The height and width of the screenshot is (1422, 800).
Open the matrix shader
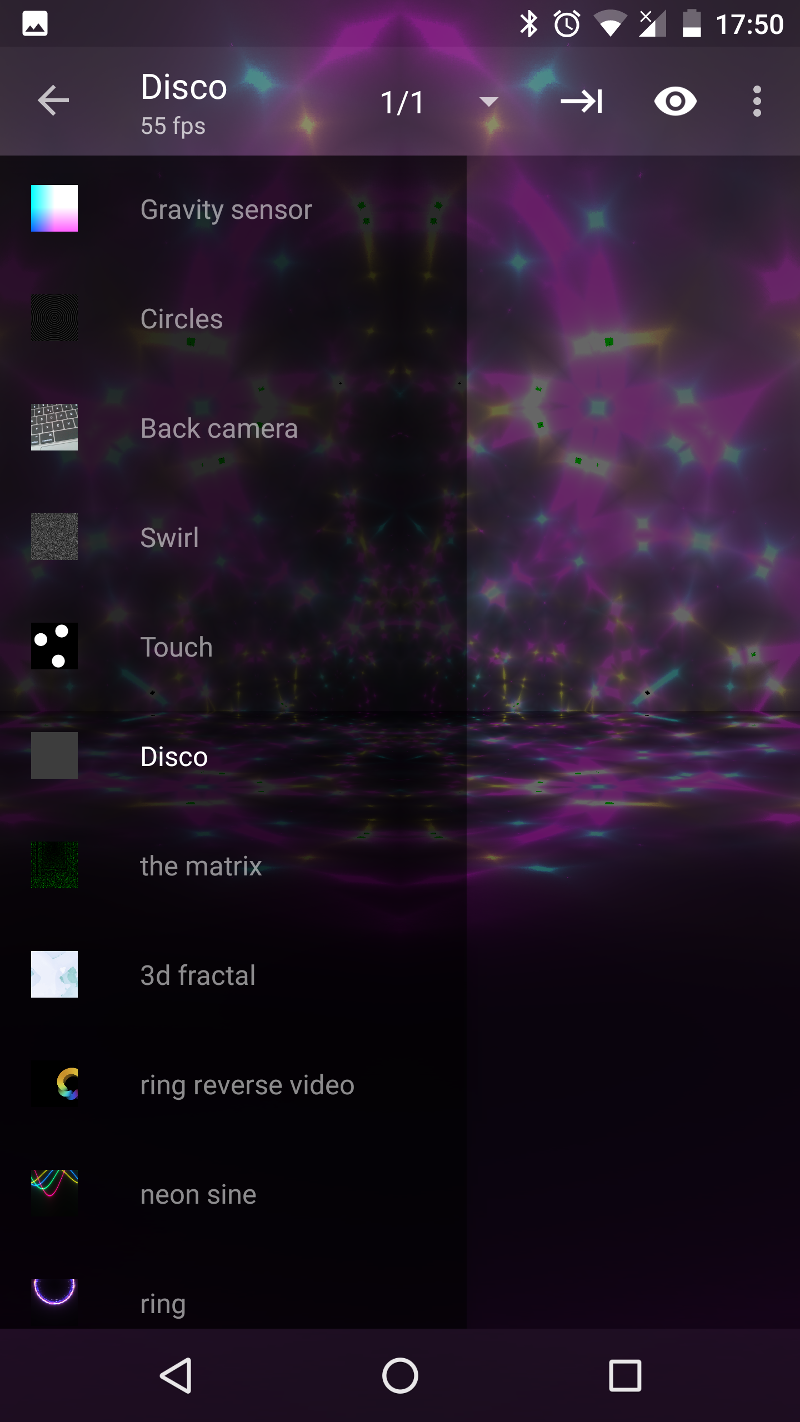(x=233, y=866)
